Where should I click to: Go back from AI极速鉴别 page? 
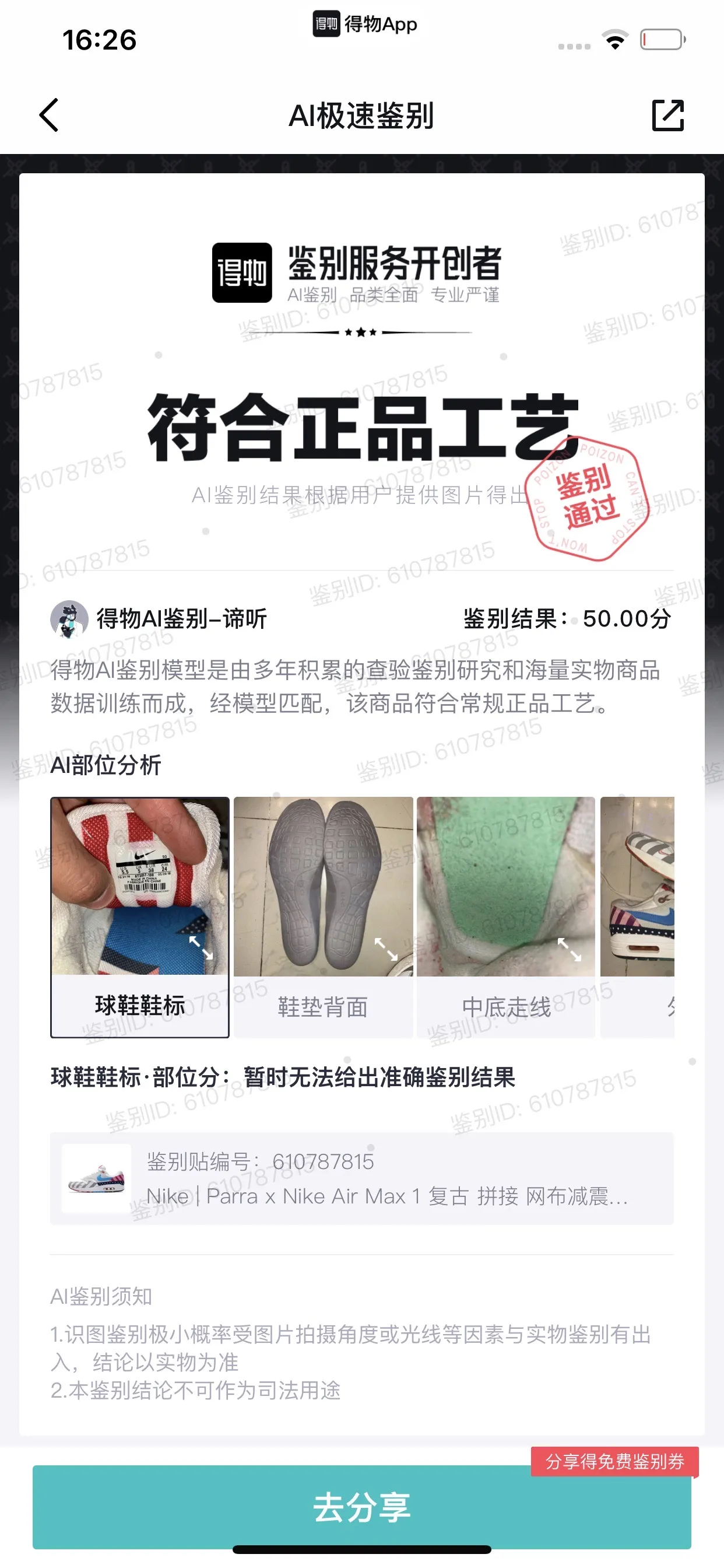click(50, 115)
